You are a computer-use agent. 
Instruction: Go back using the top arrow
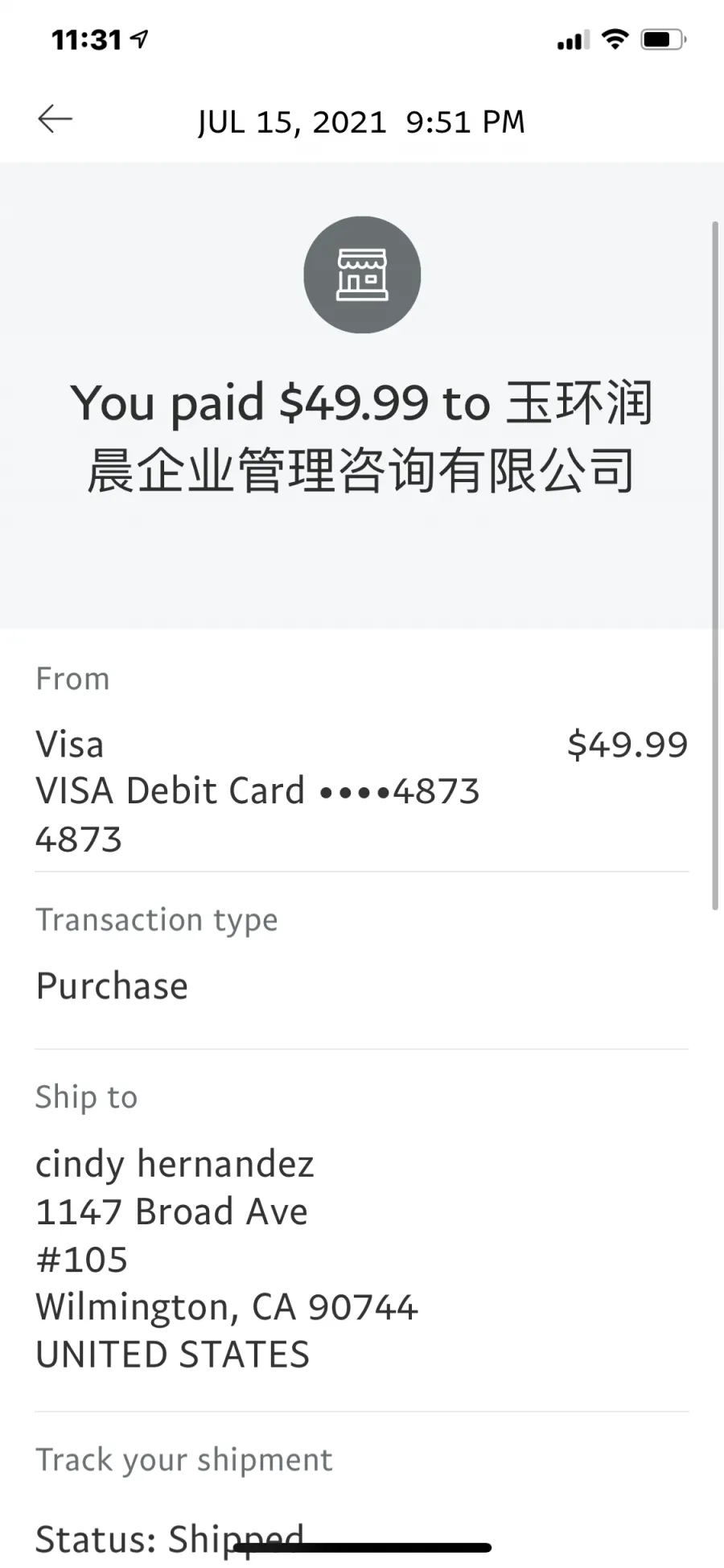[55, 119]
